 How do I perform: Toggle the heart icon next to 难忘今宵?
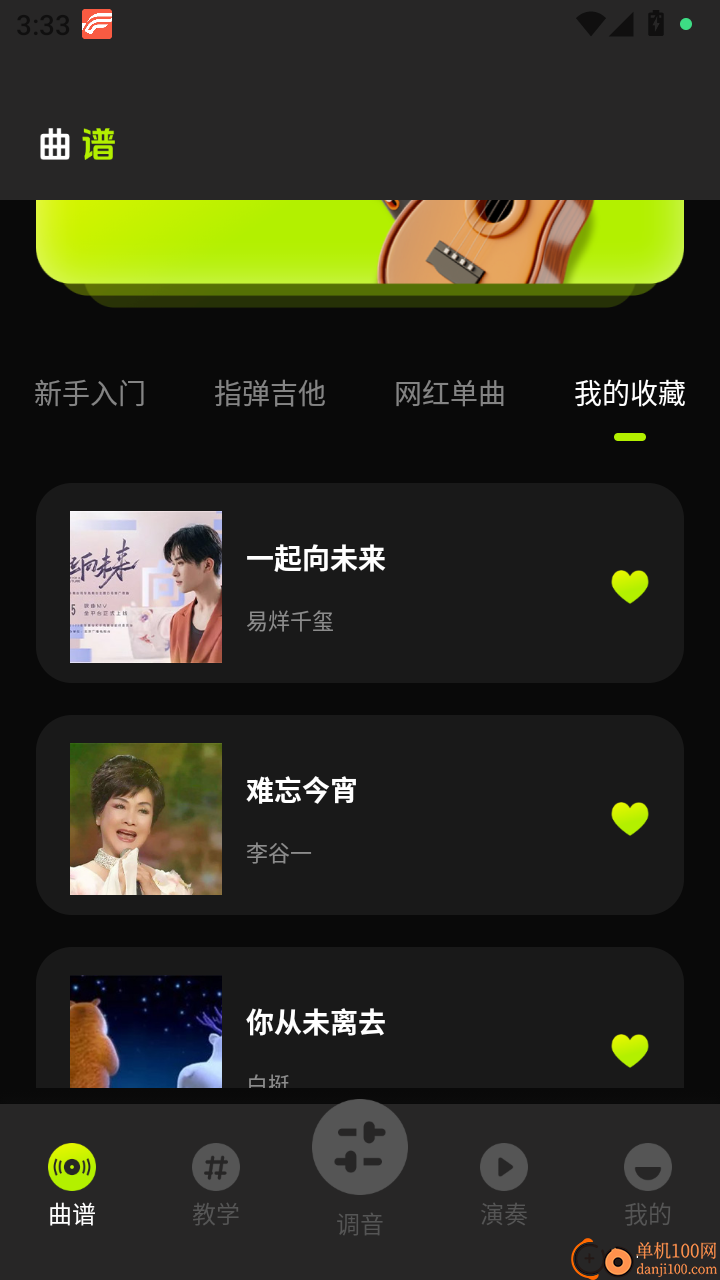coord(630,818)
